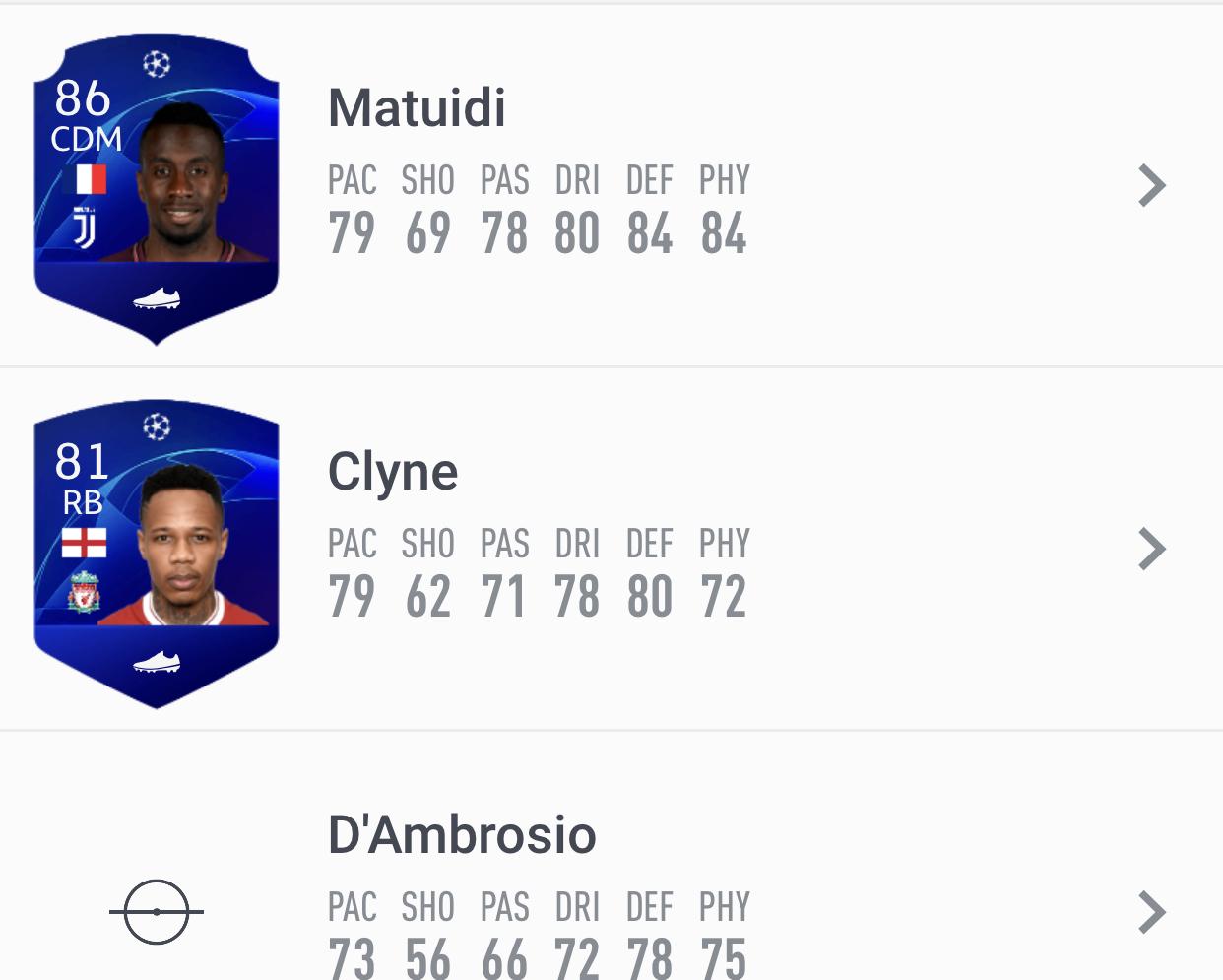Image resolution: width=1223 pixels, height=980 pixels.
Task: Tap the chevron on Clyne's row
Action: coord(1151,550)
